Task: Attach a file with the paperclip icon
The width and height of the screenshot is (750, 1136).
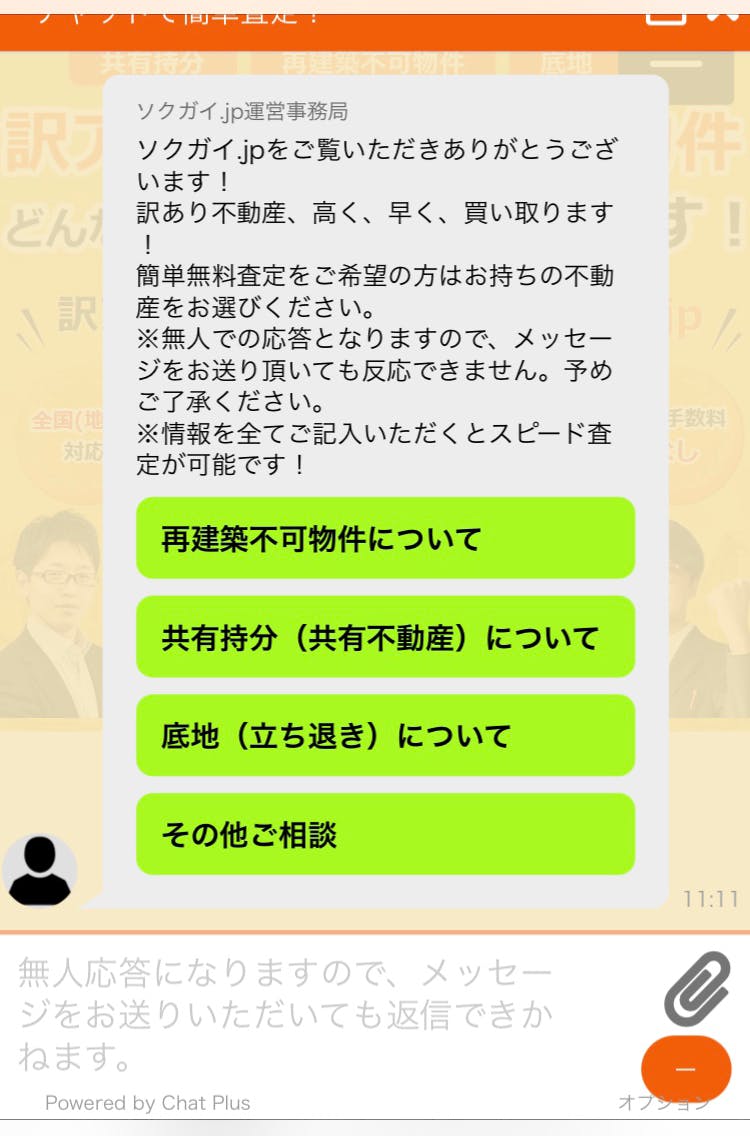Action: pyautogui.click(x=697, y=988)
